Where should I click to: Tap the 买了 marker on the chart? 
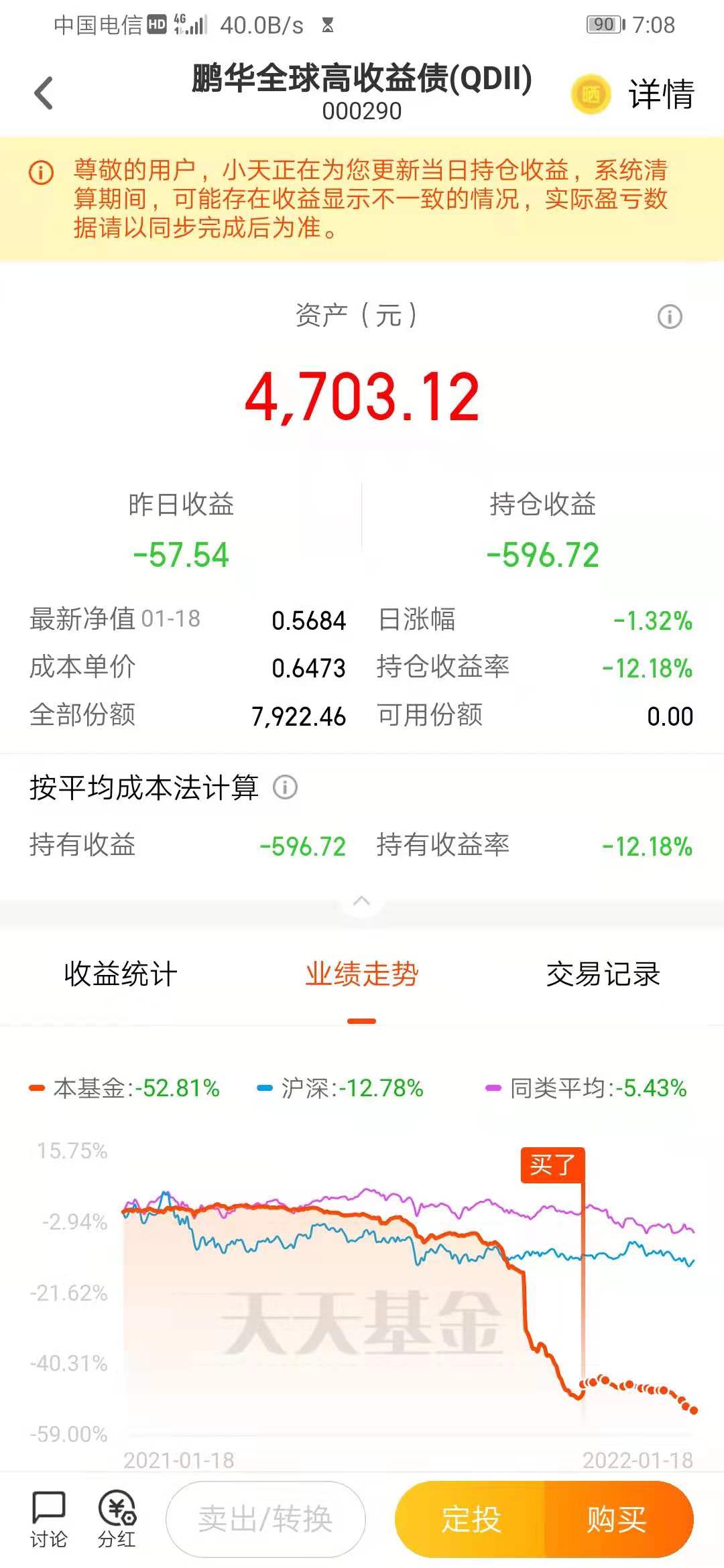click(552, 1165)
